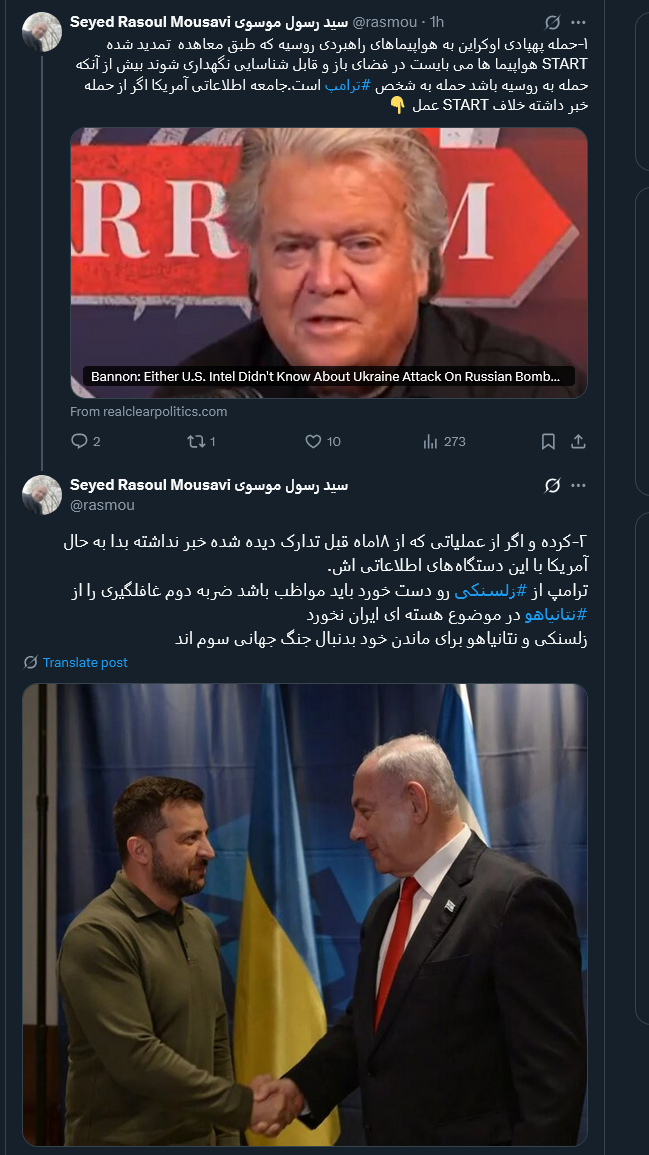Image resolution: width=649 pixels, height=1155 pixels.
Task: Open the Zelensky handshake photo
Action: coord(304,914)
